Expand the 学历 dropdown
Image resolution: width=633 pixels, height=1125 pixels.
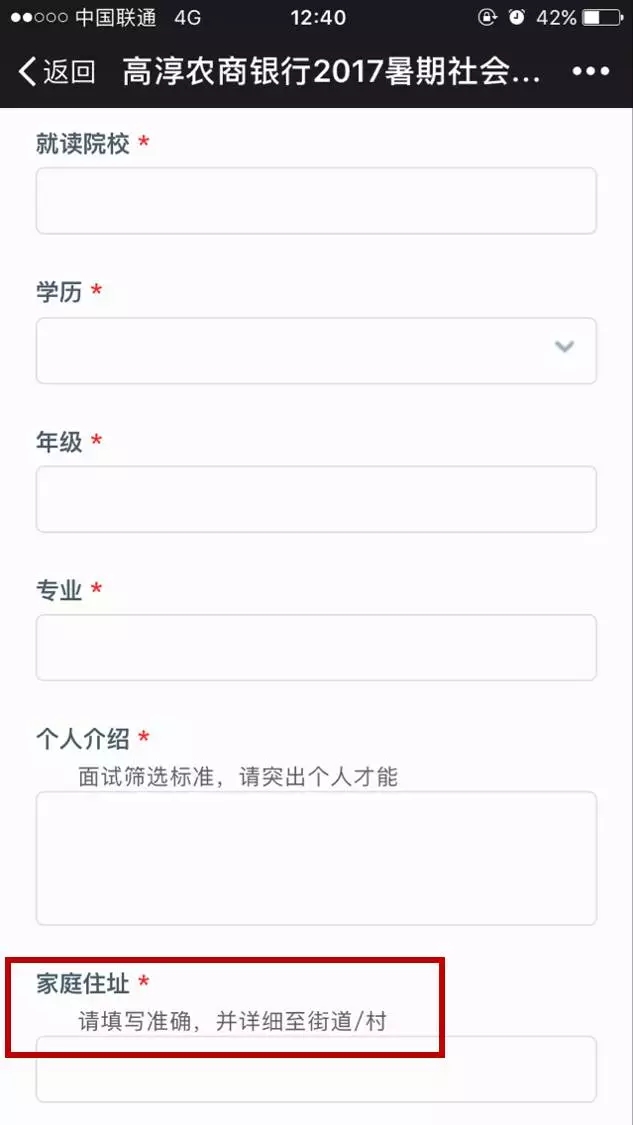click(x=316, y=350)
